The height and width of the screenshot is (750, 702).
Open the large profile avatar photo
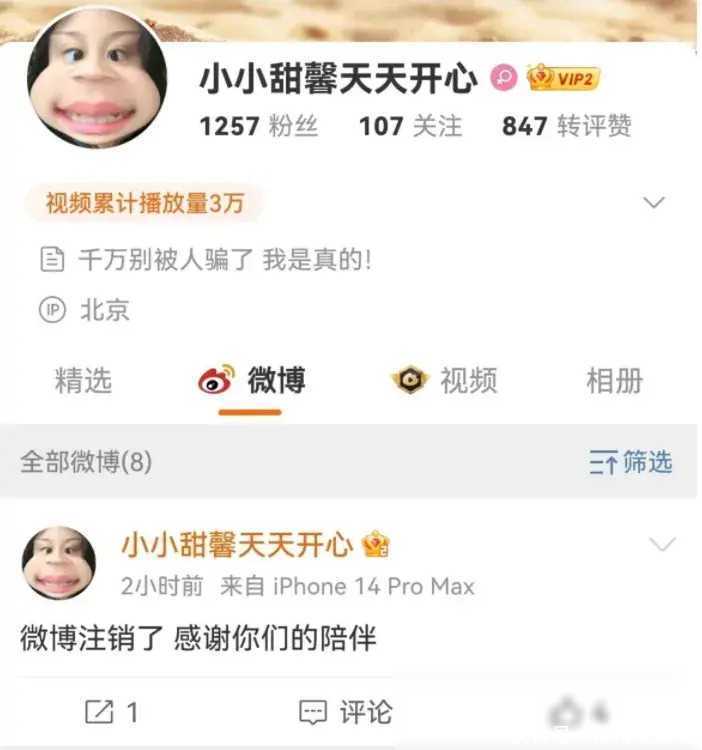(97, 80)
